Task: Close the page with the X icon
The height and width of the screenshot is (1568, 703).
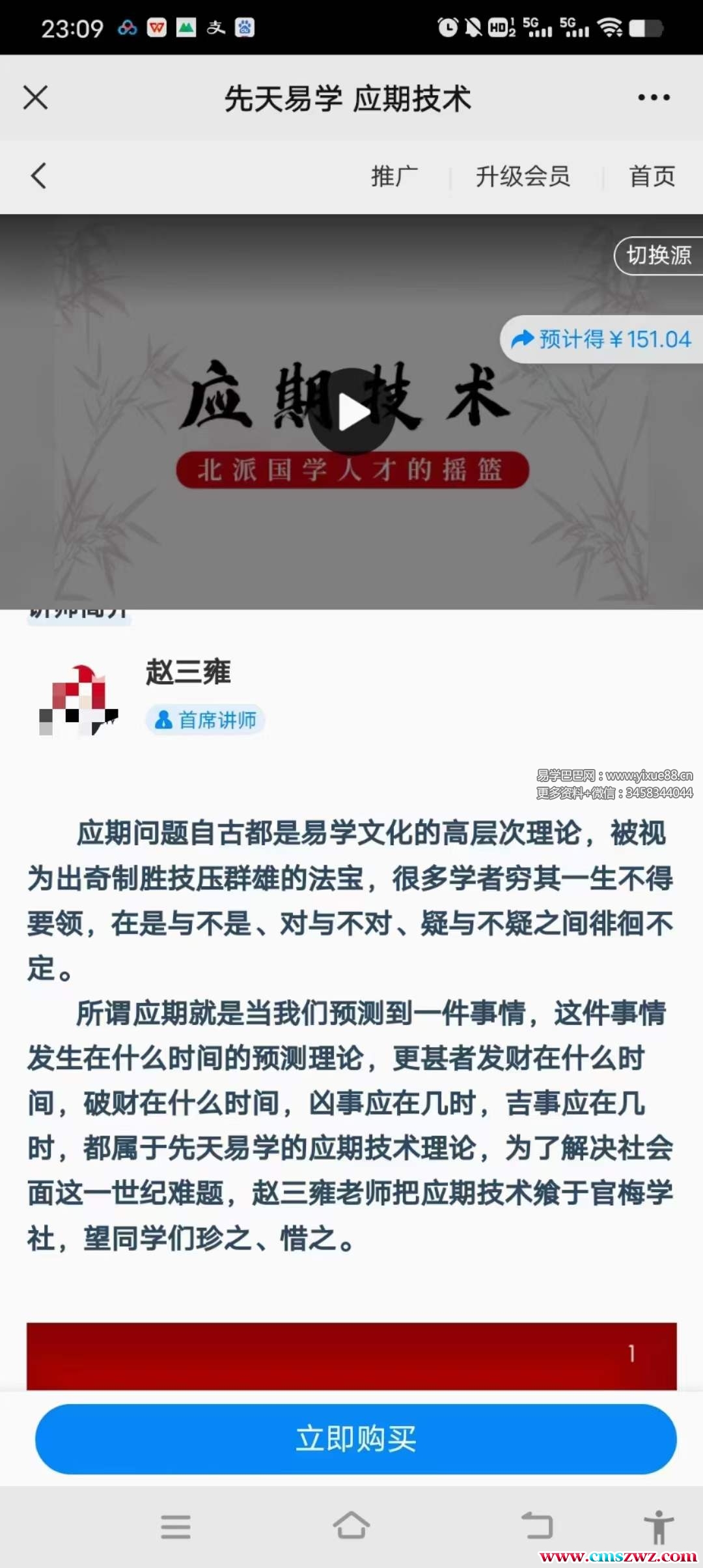Action: click(x=36, y=98)
